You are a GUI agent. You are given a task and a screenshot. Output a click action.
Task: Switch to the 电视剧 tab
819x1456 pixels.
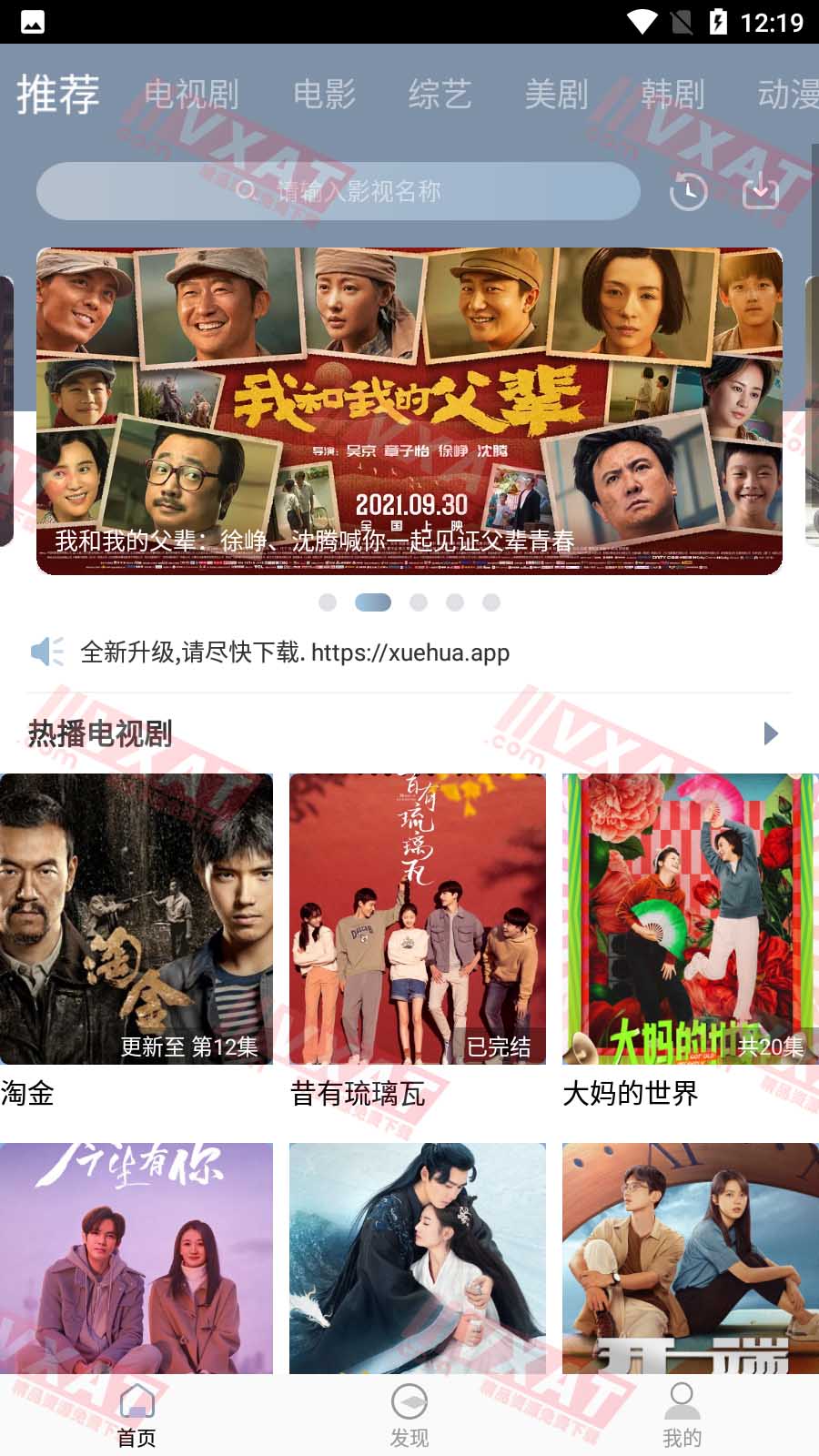[191, 95]
